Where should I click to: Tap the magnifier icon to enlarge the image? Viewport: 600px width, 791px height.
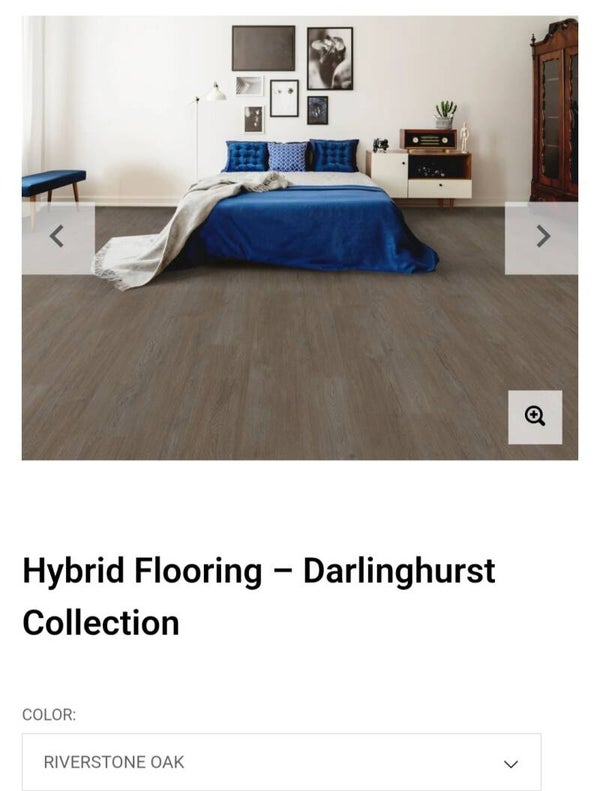[x=535, y=417]
